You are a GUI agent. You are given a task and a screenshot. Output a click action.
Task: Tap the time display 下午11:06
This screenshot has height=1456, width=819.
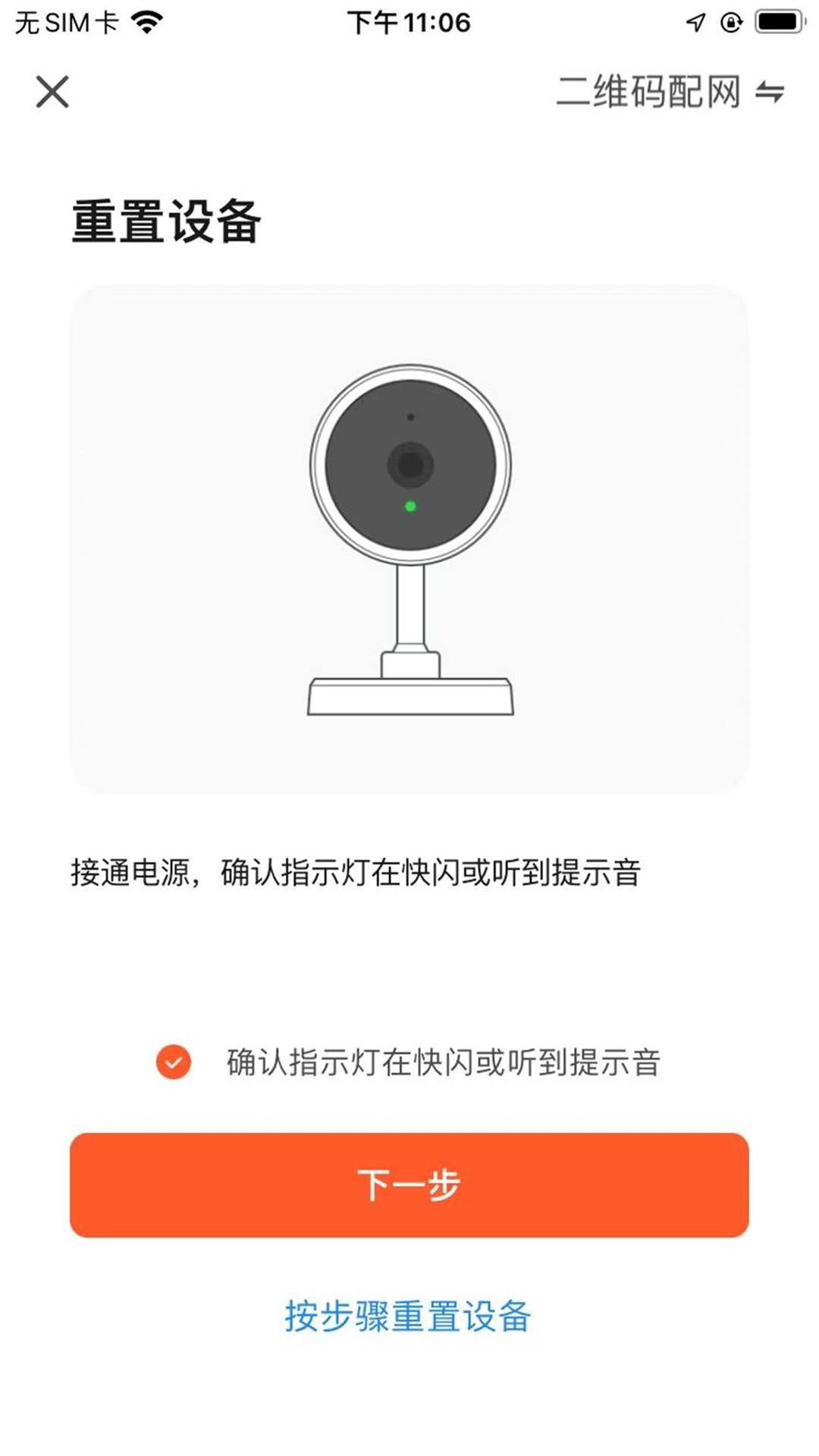click(409, 23)
